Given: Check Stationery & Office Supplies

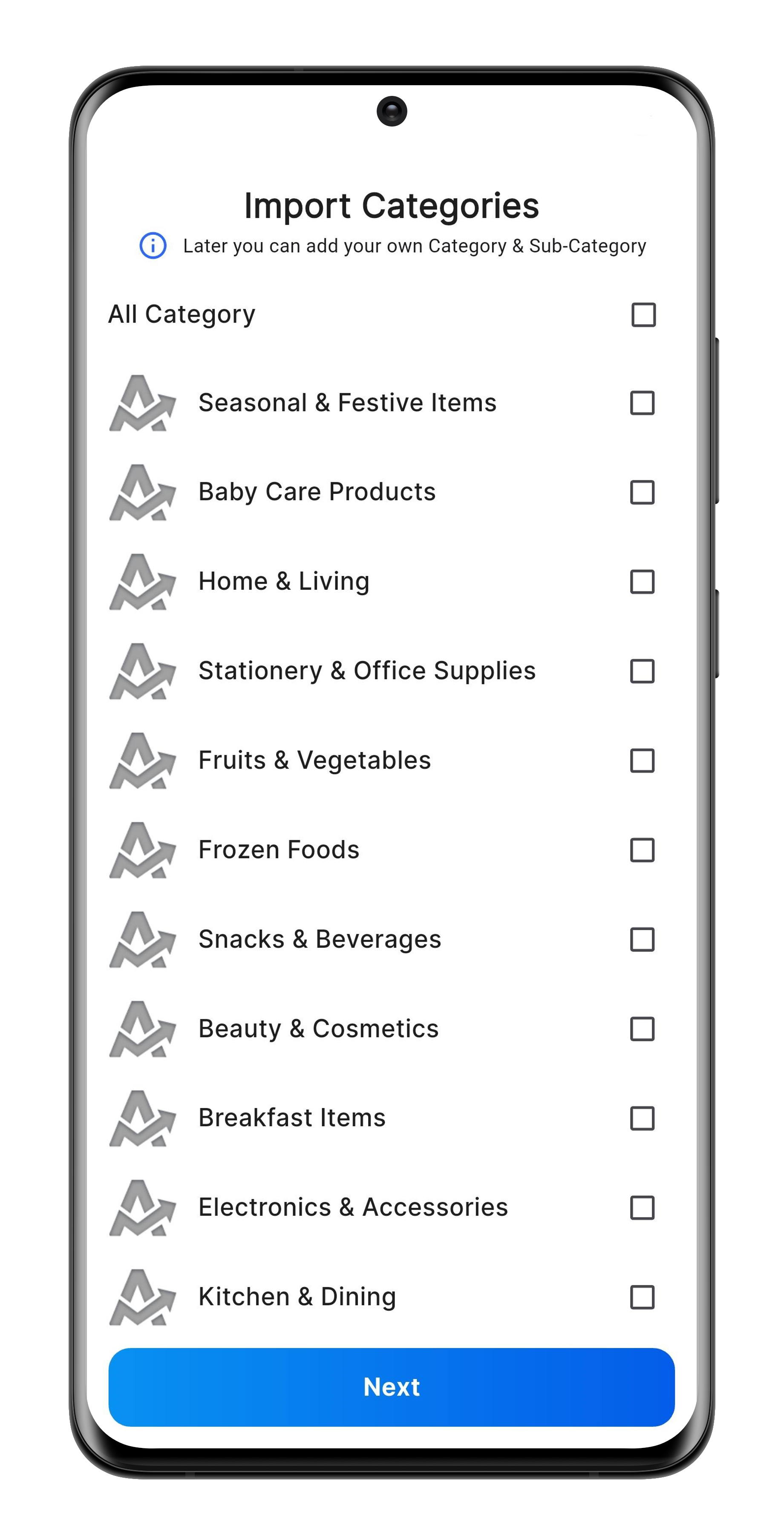Looking at the screenshot, I should click(642, 671).
